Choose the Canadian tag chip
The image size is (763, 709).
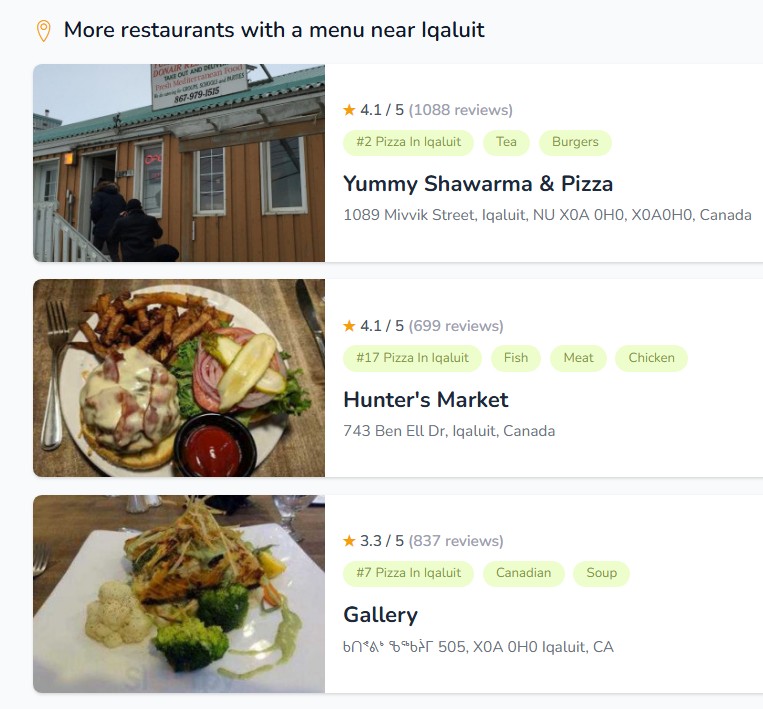coord(523,573)
